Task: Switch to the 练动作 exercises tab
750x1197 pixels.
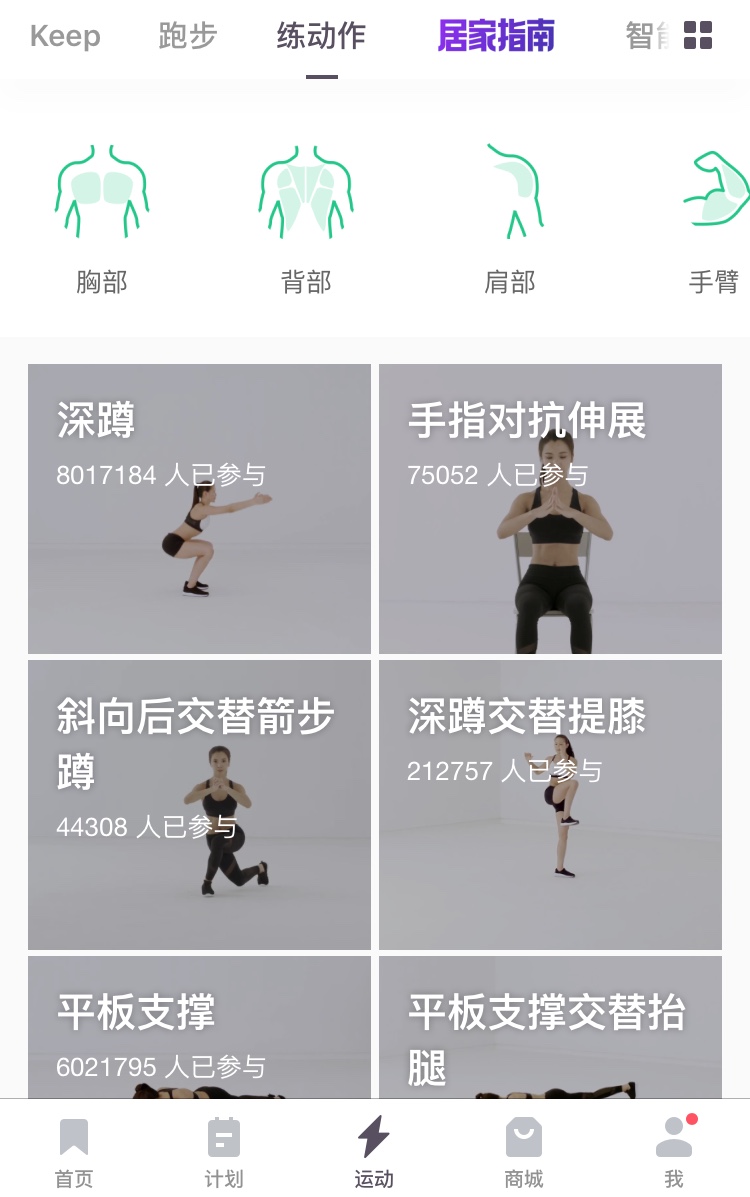Action: point(322,36)
